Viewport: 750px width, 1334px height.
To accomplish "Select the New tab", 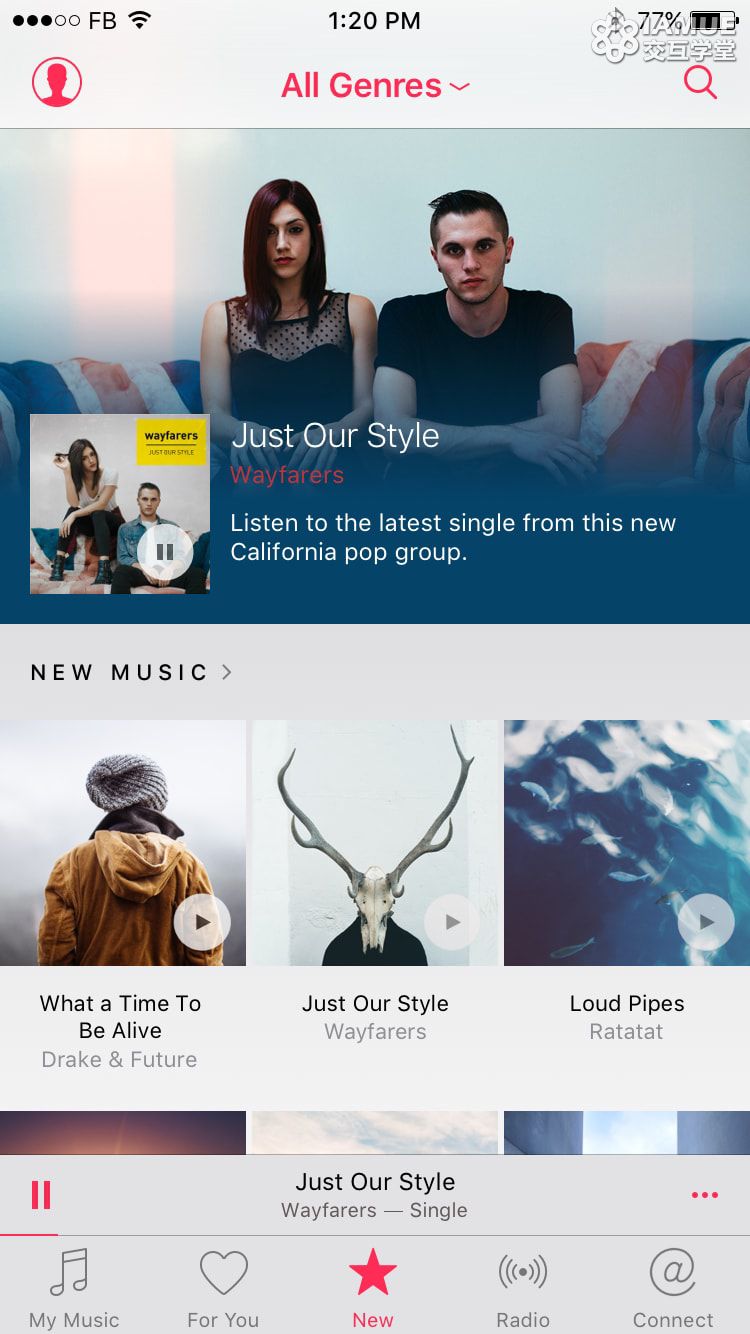I will click(x=373, y=1288).
